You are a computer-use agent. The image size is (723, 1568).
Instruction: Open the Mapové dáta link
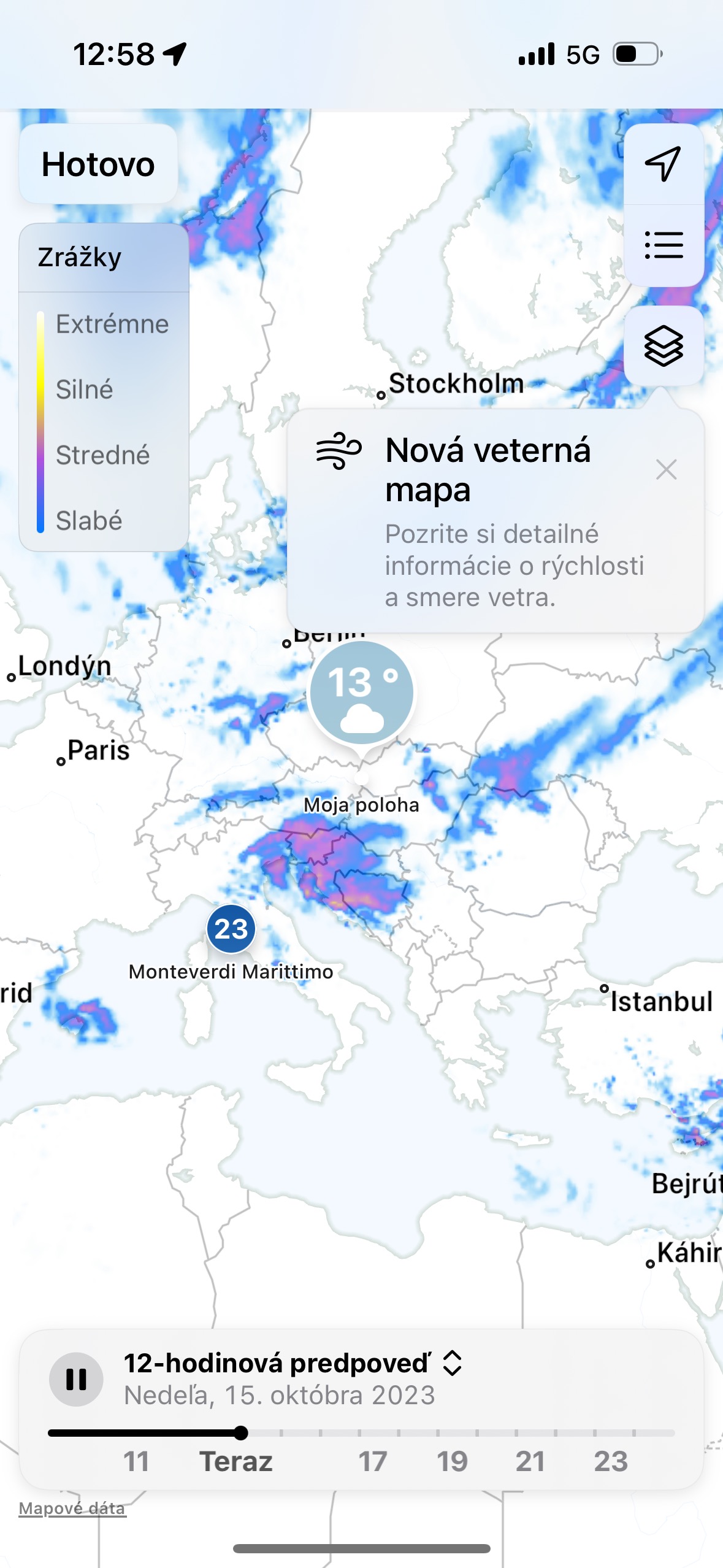[x=72, y=1508]
